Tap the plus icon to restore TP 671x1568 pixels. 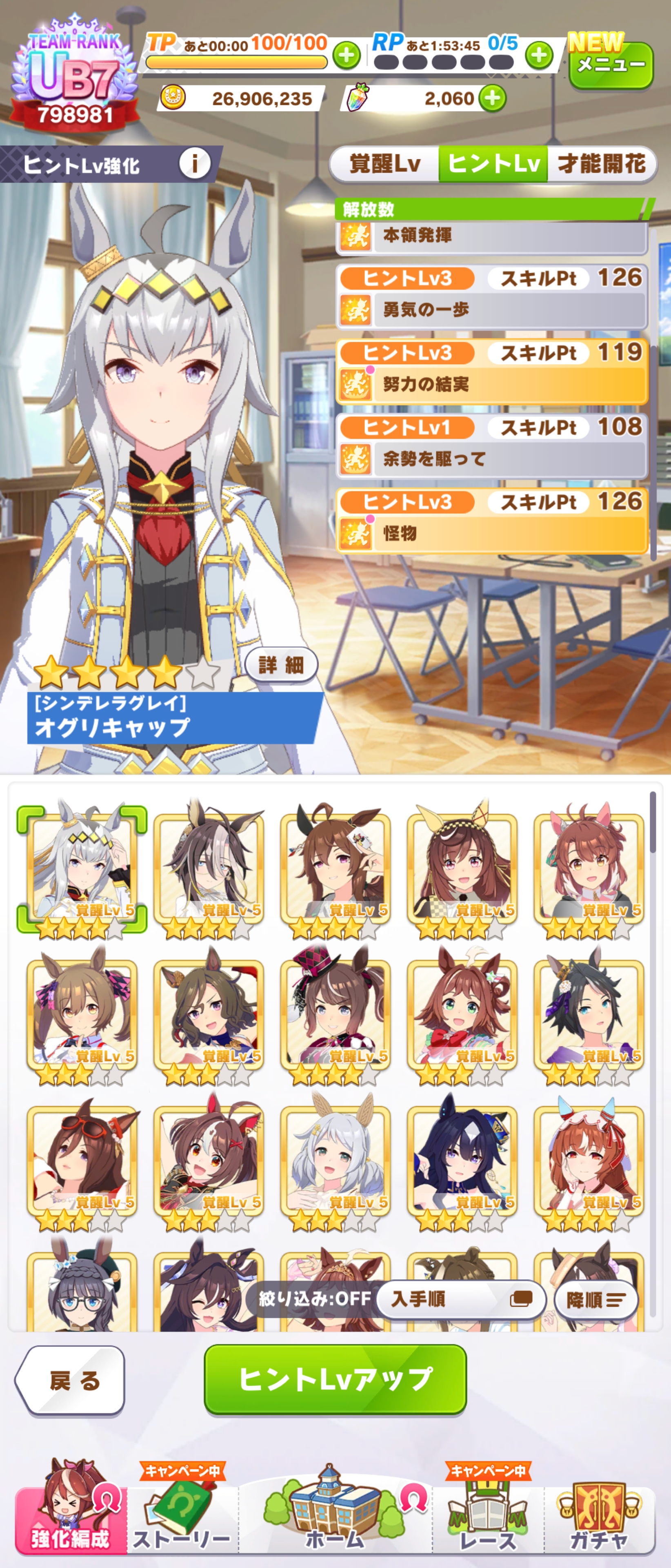346,56
